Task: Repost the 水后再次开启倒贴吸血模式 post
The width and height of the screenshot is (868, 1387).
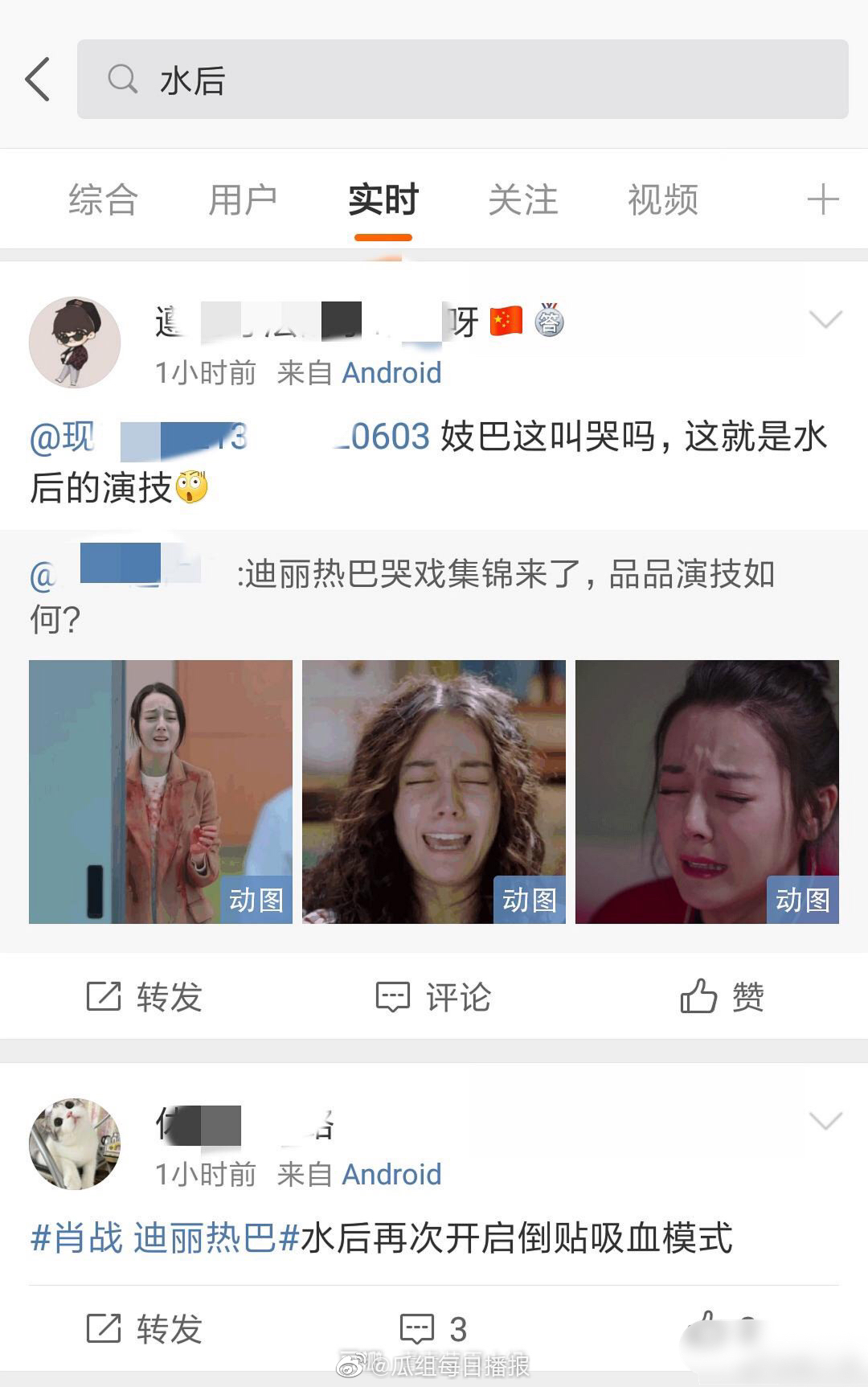Action: [145, 1328]
